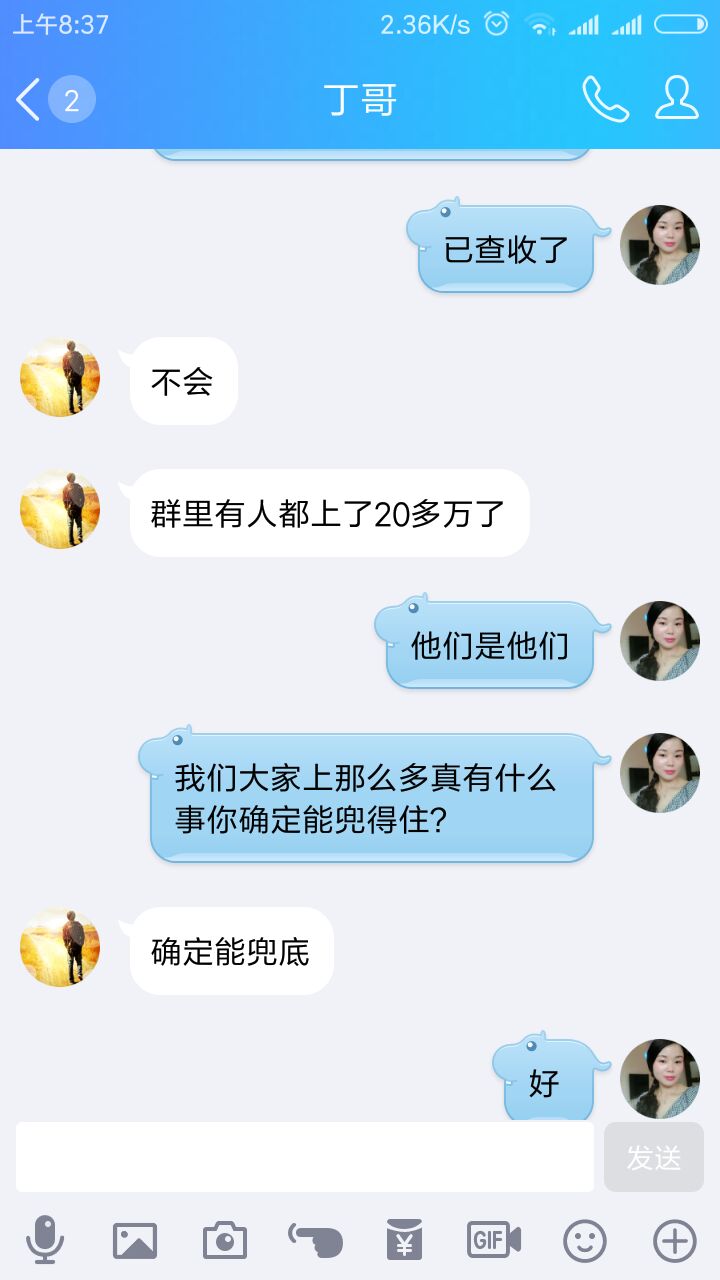Viewport: 720px width, 1280px height.
Task: Open the emoji panel
Action: point(585,1241)
